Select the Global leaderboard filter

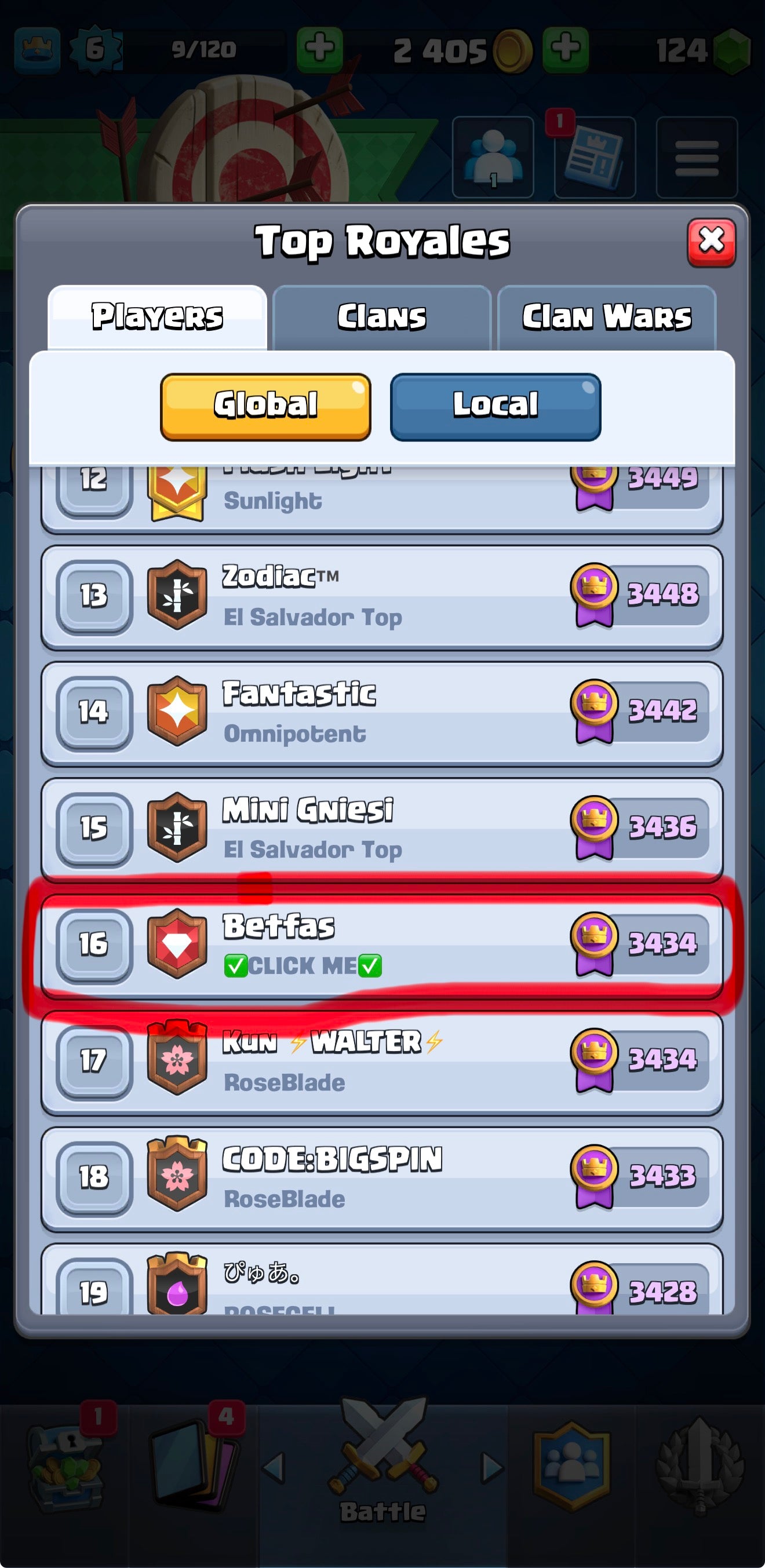tap(265, 406)
